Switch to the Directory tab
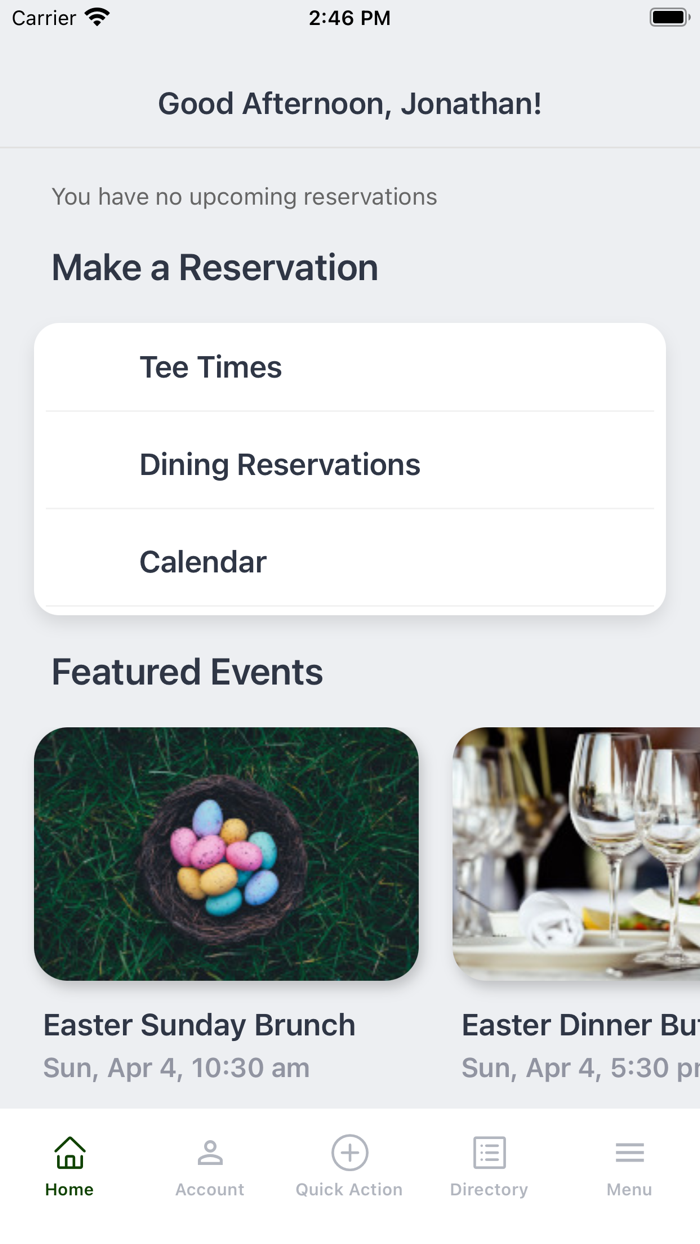Viewport: 700px width, 1244px height. point(489,1167)
